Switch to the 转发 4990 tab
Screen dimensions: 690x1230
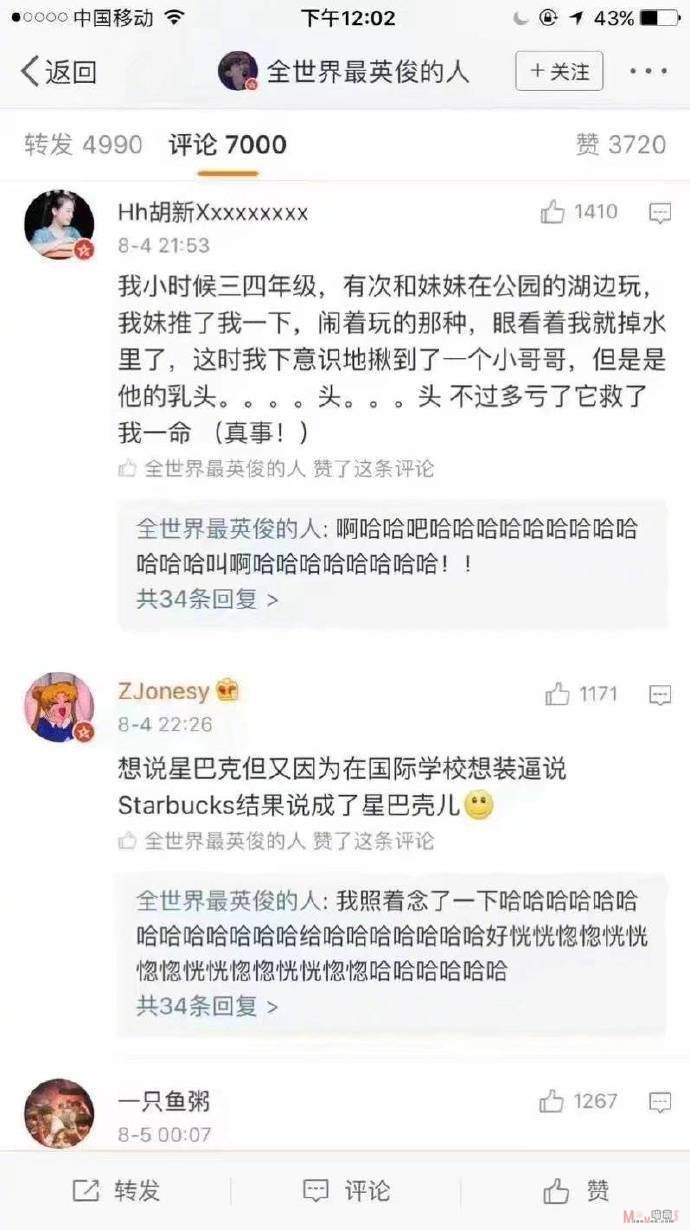(84, 145)
